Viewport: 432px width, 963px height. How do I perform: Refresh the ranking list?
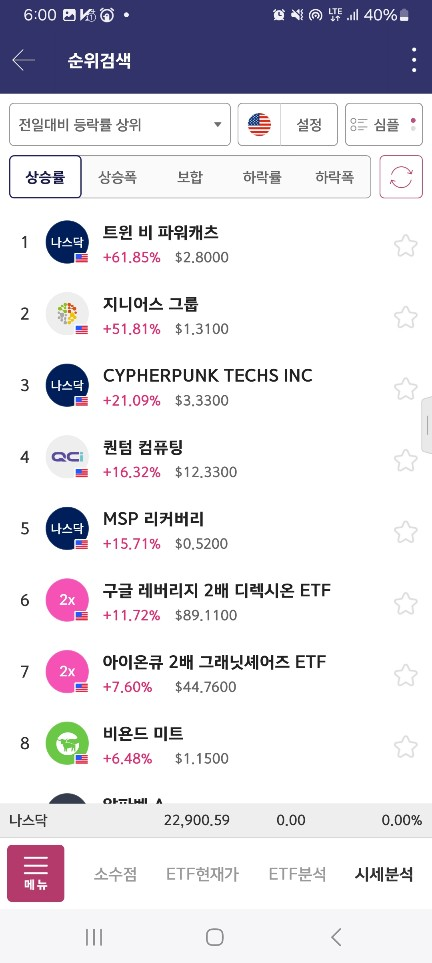click(x=401, y=177)
